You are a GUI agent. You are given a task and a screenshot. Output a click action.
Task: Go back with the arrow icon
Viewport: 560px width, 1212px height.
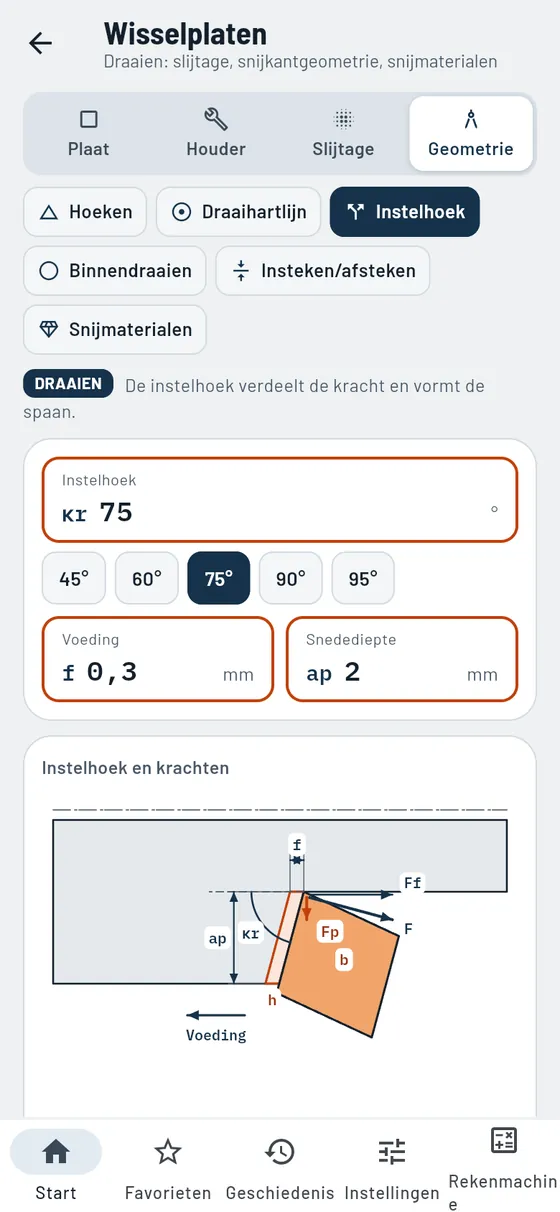(40, 43)
